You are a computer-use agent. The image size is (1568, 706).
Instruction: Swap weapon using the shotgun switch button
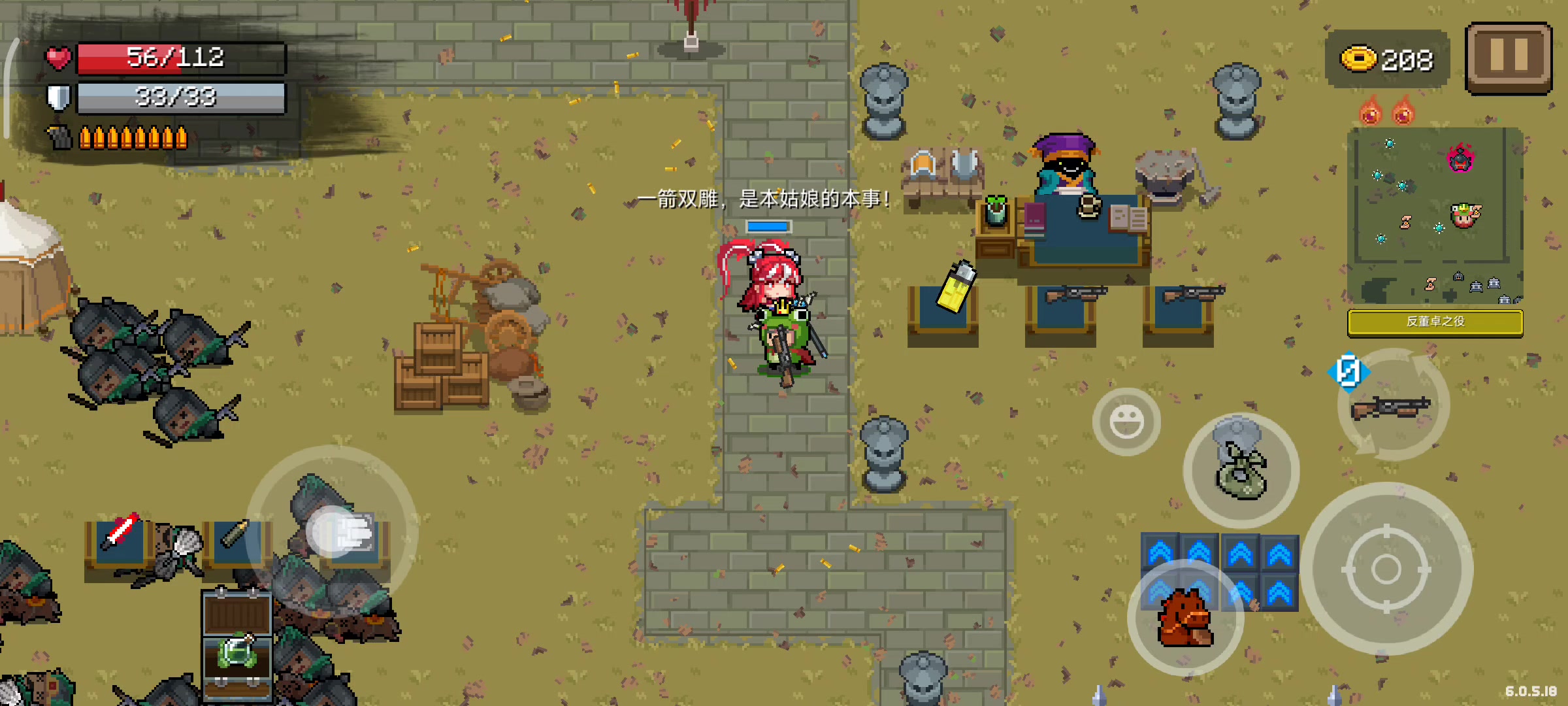(1392, 407)
